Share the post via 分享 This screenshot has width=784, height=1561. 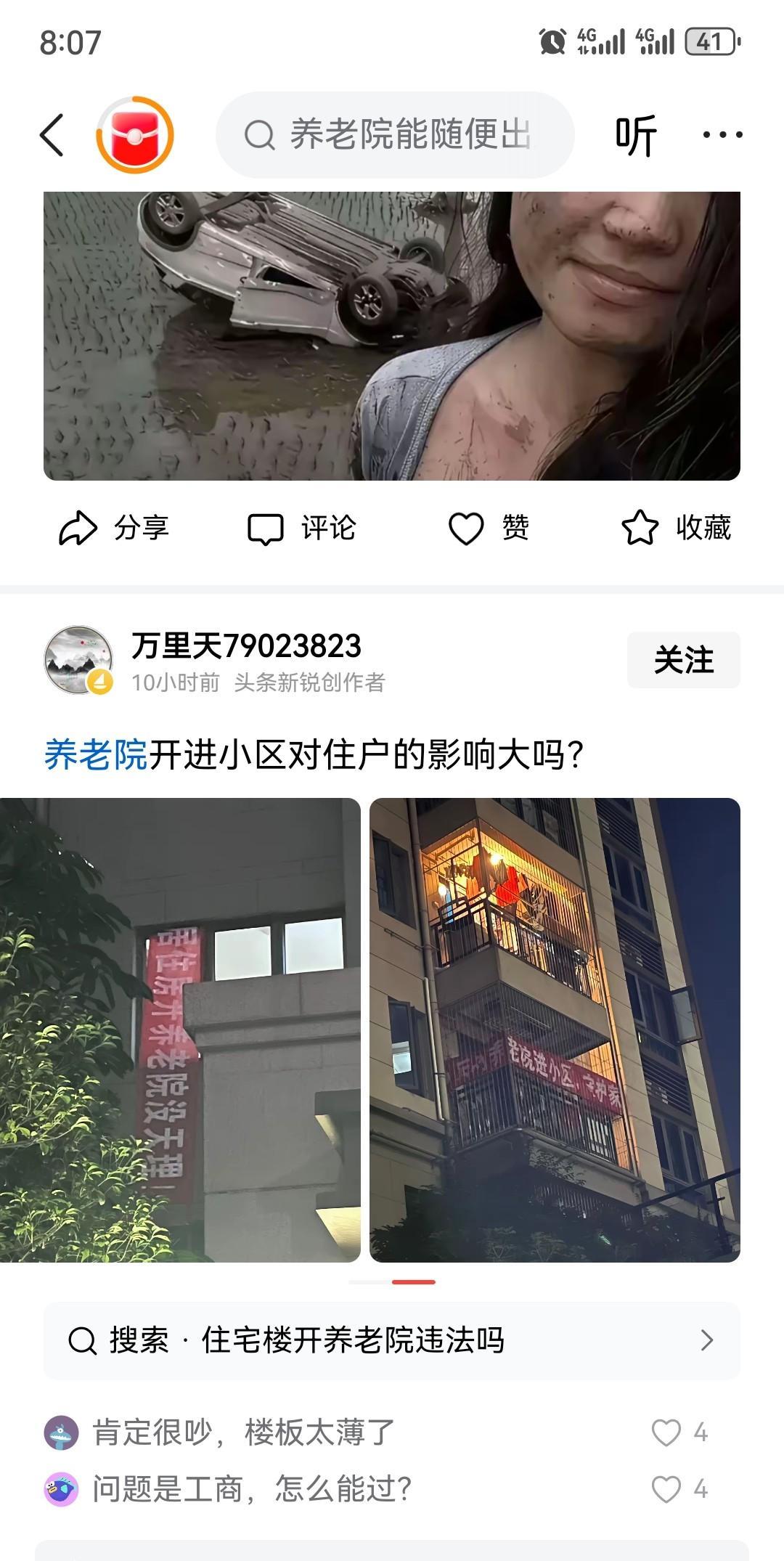tap(115, 528)
